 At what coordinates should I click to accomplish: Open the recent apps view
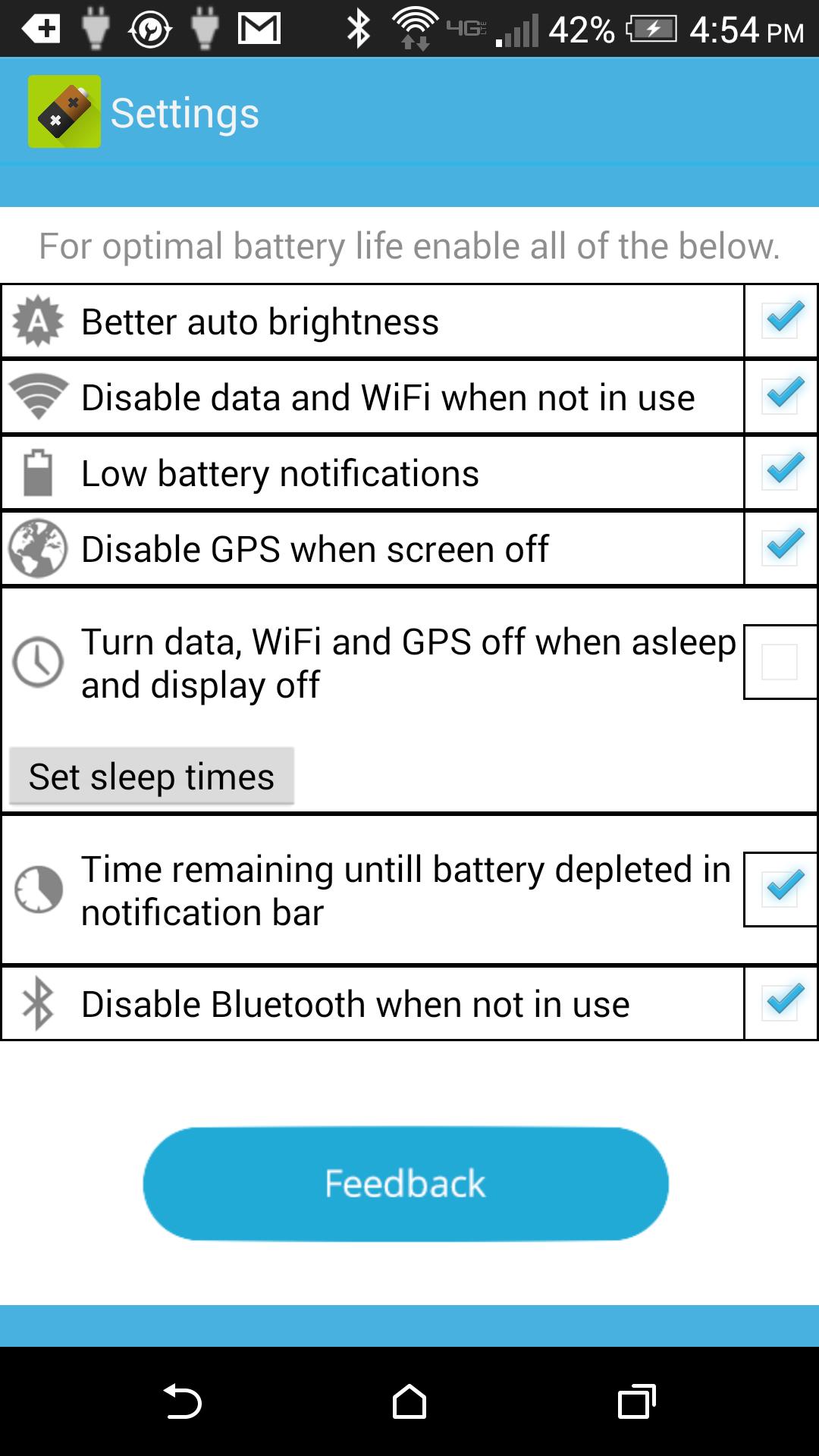point(636,1401)
